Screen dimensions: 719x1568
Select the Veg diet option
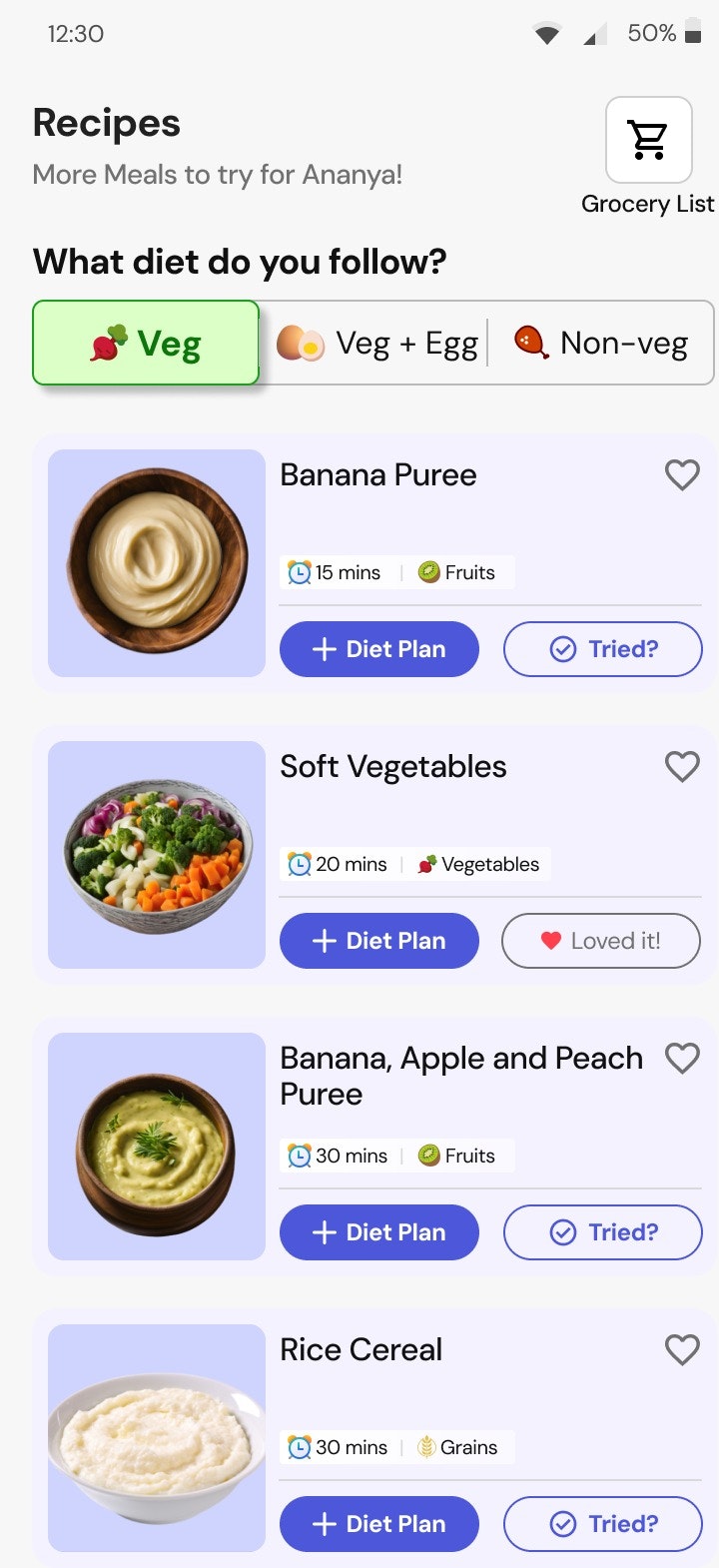click(146, 344)
